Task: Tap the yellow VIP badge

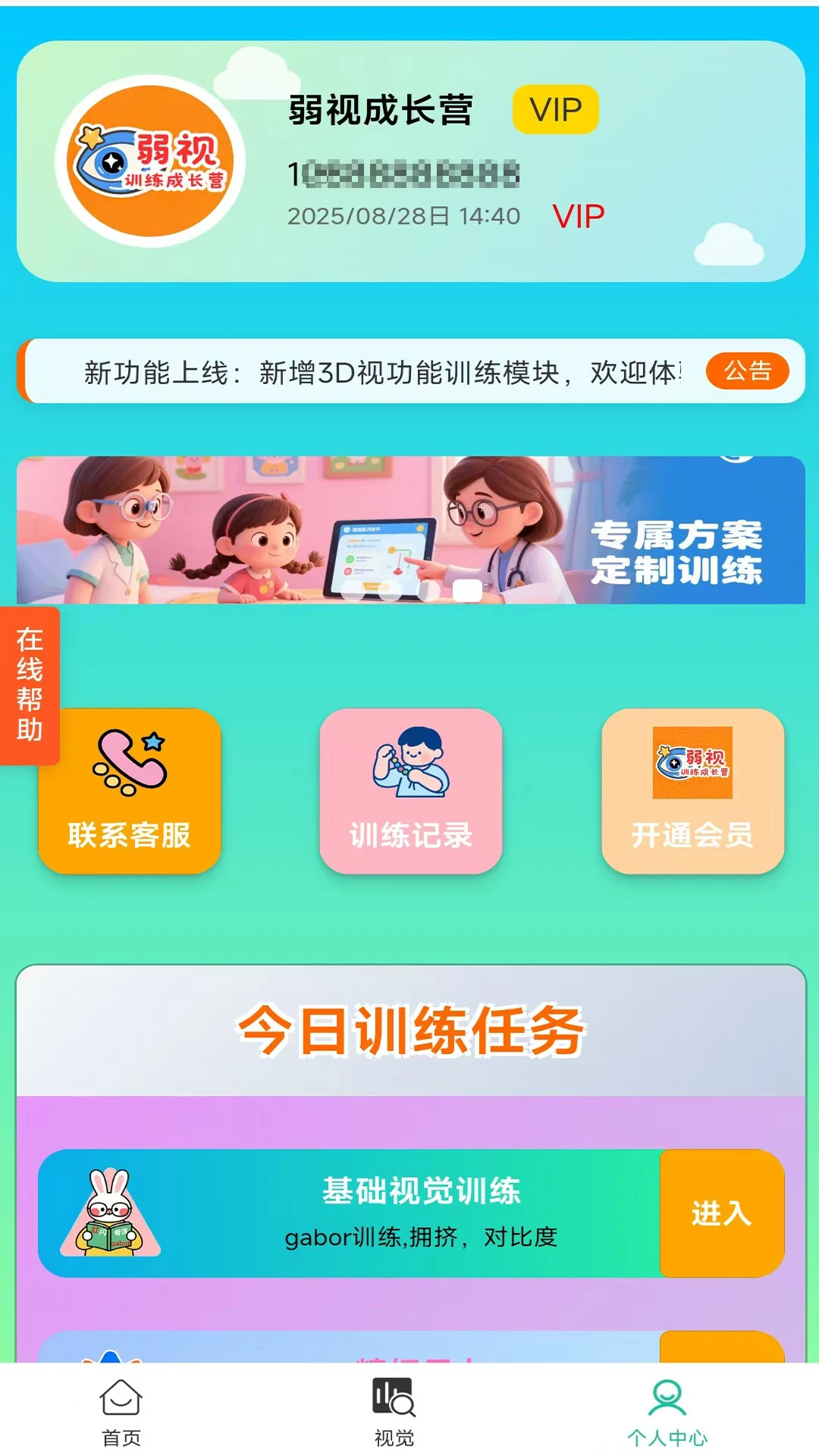Action: point(555,110)
